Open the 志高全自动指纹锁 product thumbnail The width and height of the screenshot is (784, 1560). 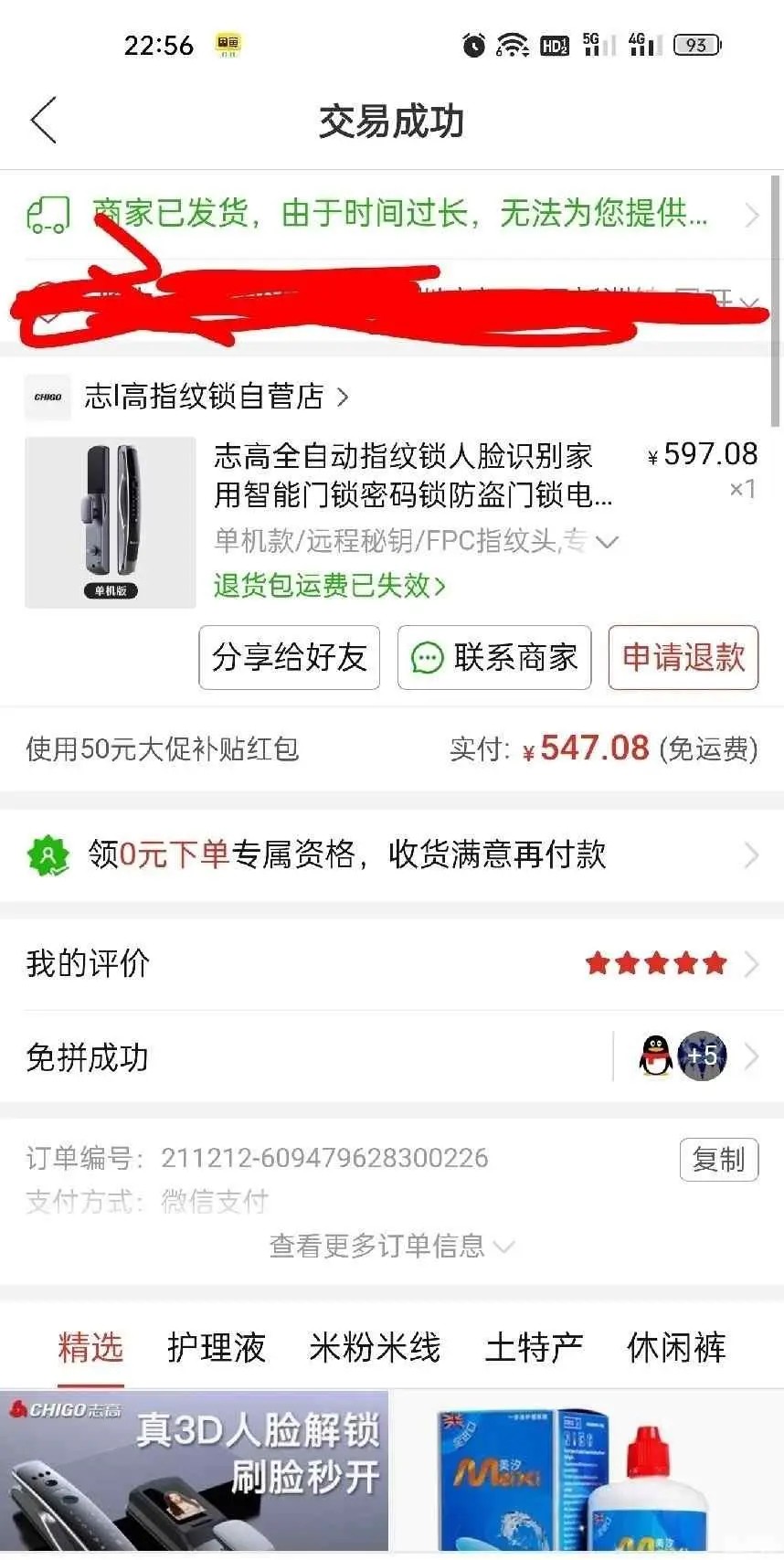(x=111, y=522)
